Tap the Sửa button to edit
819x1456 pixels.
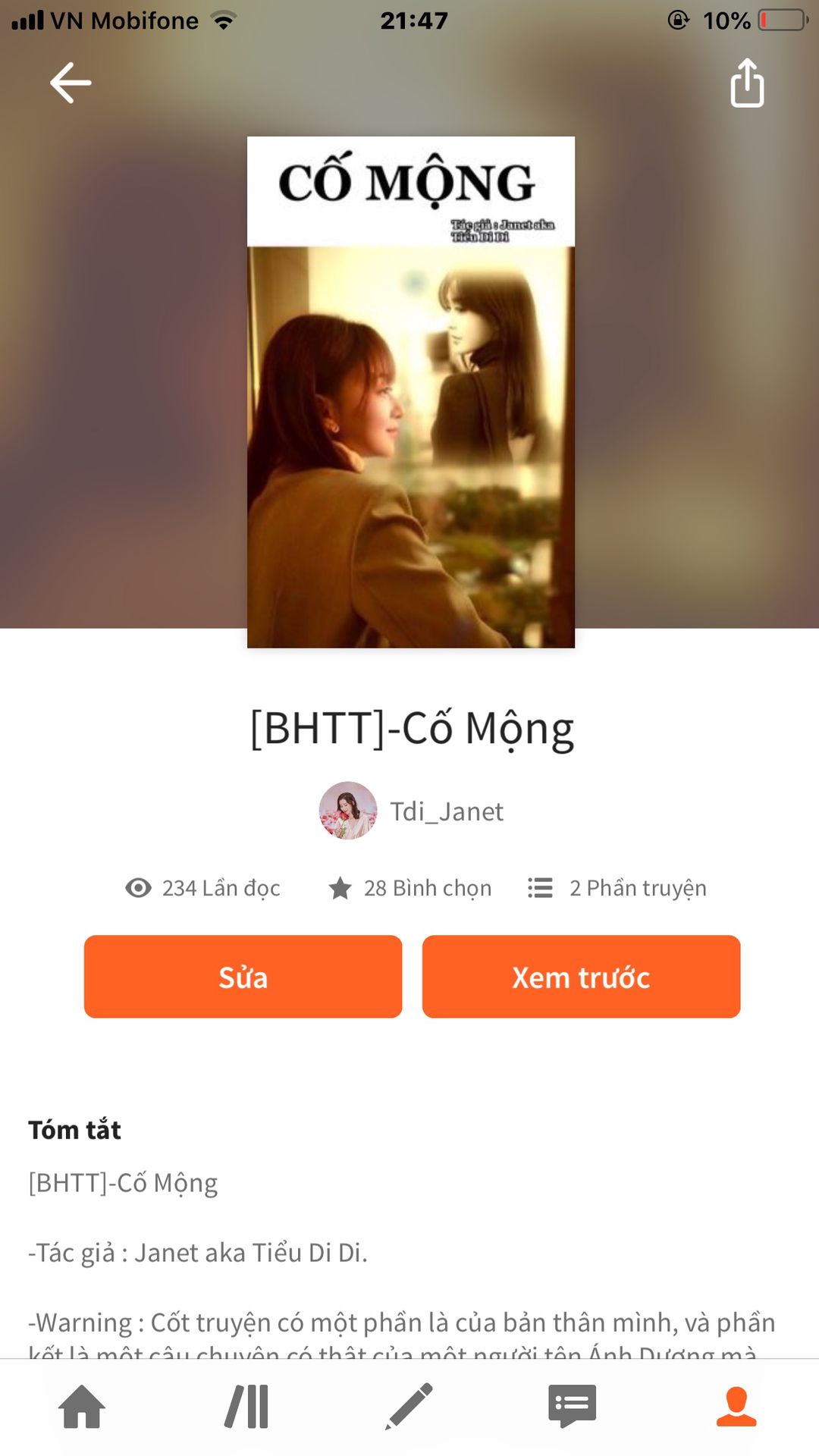click(243, 977)
